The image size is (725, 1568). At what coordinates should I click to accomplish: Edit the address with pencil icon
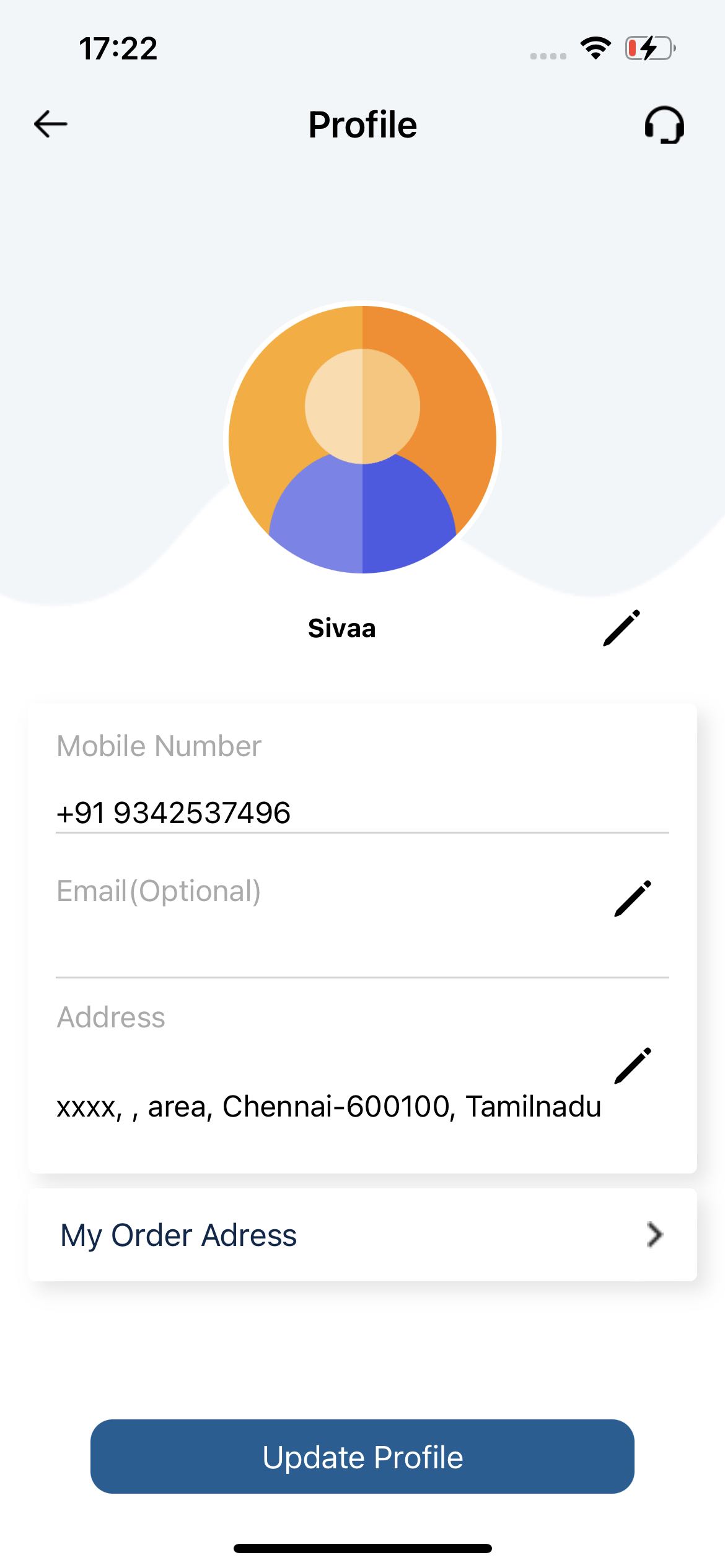pos(633,1065)
